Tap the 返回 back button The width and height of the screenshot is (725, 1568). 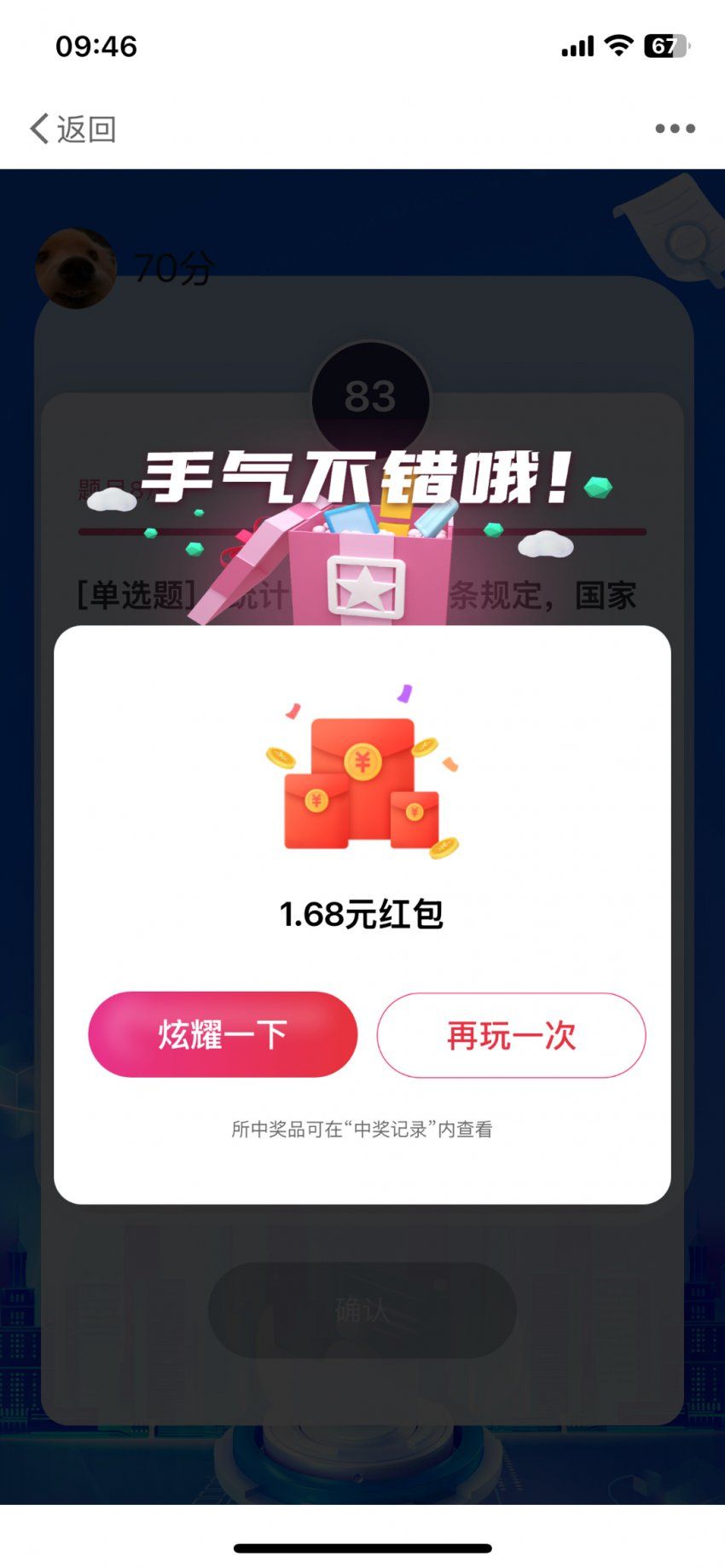click(72, 129)
